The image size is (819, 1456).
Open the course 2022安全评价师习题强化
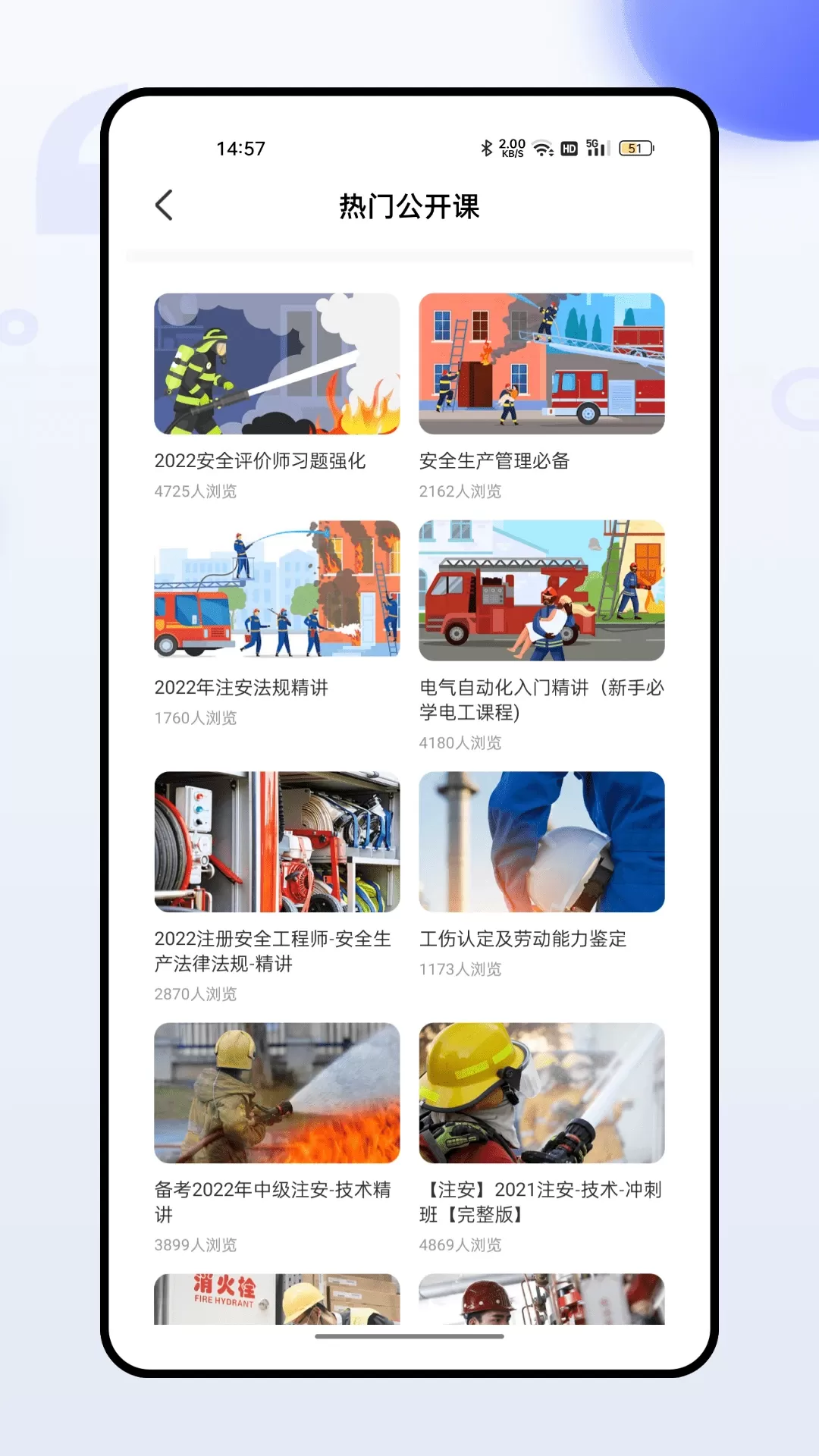pos(277,364)
